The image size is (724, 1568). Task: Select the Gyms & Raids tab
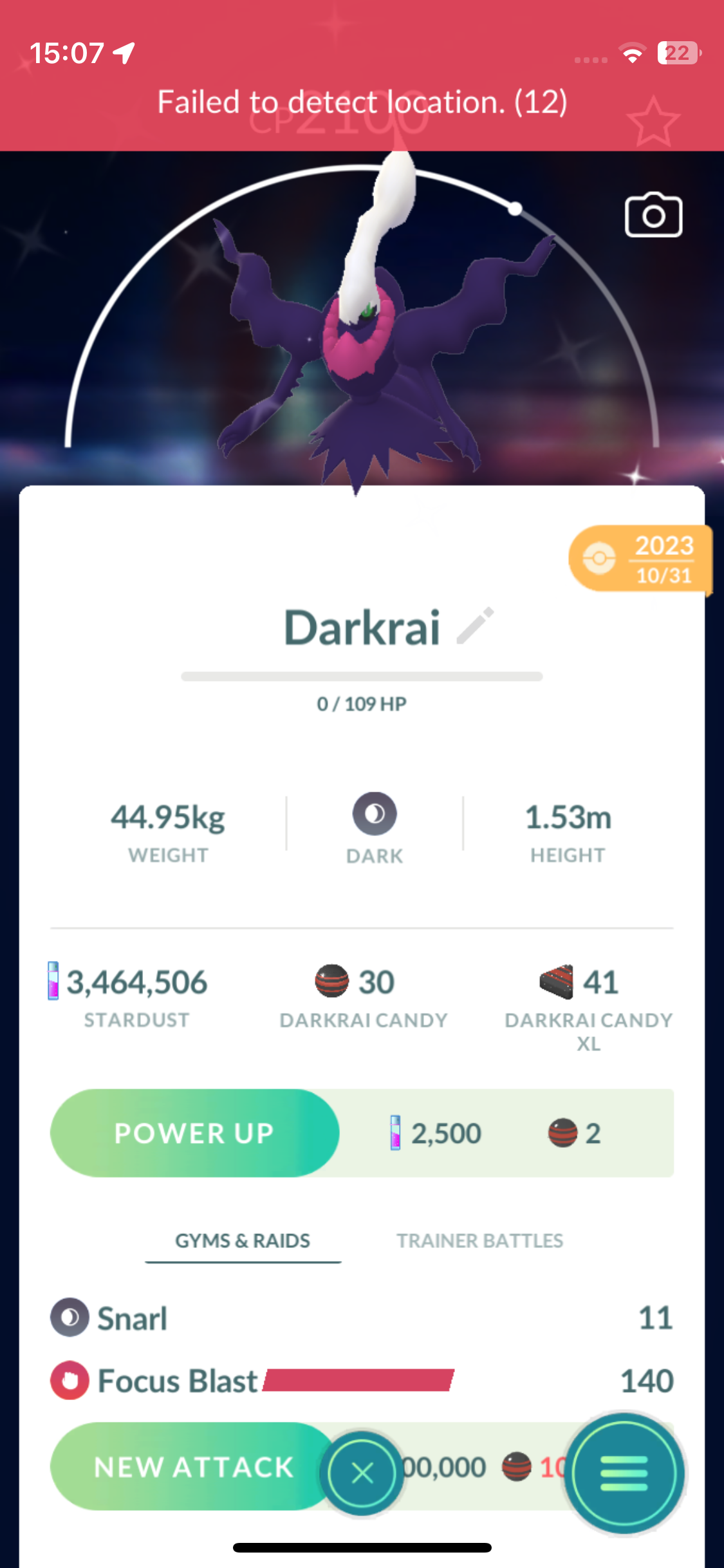pos(243,1240)
